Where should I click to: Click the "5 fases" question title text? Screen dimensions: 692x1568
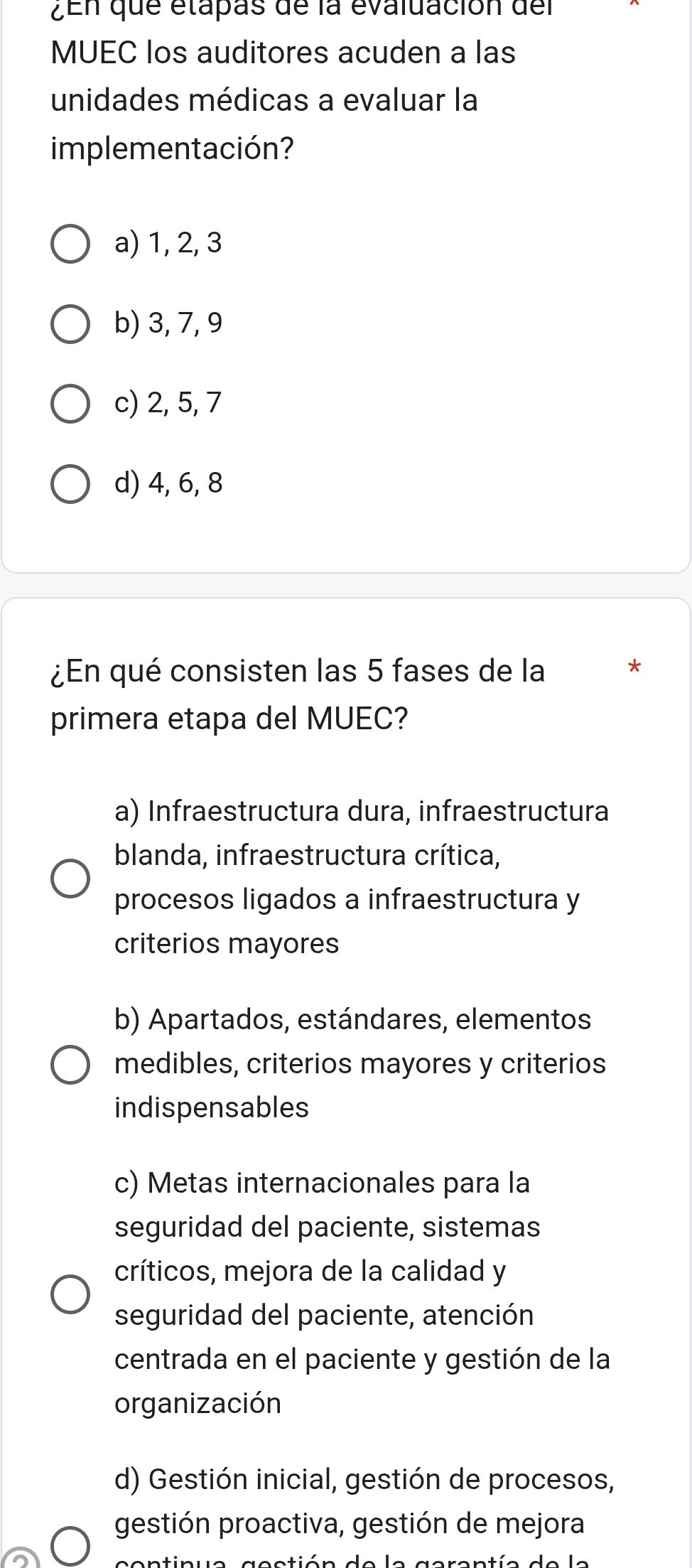298,693
